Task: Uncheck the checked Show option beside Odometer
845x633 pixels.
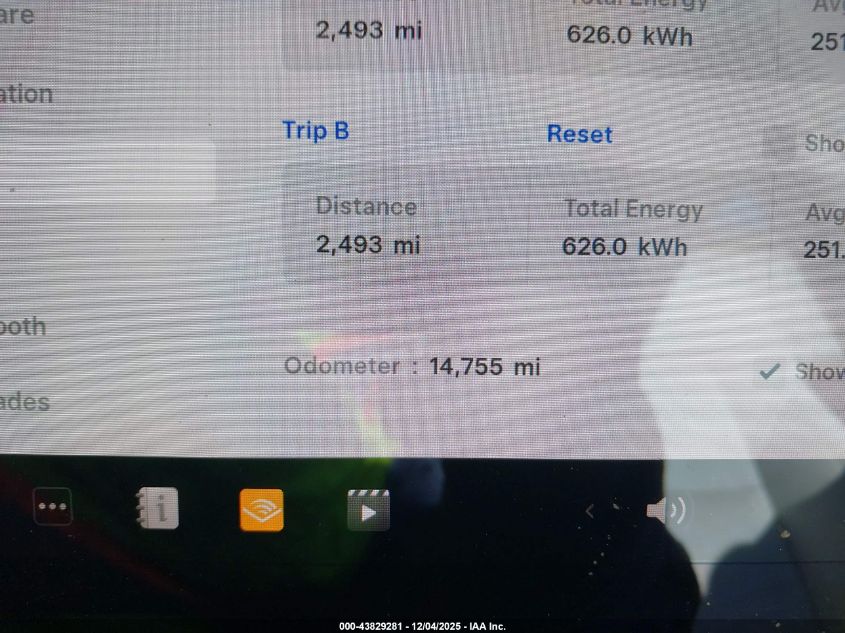Action: 769,371
